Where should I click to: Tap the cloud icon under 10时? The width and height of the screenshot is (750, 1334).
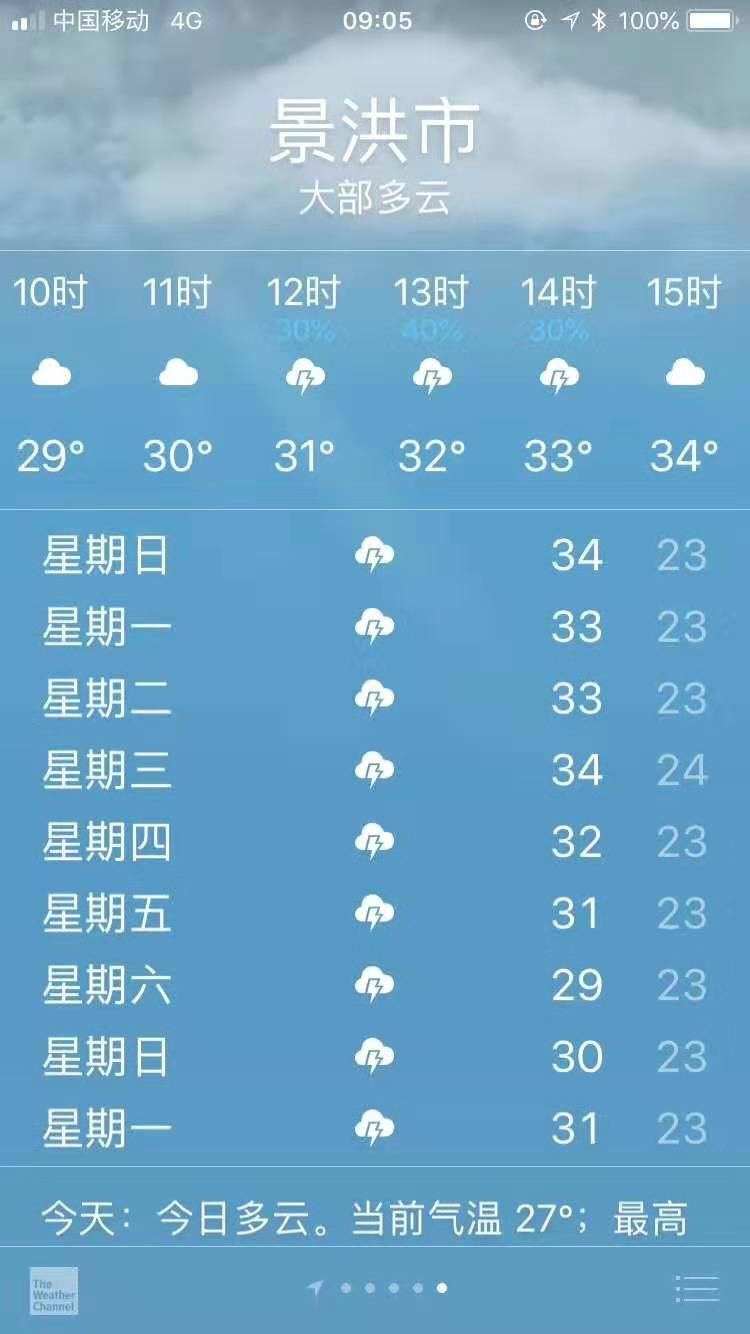point(53,373)
